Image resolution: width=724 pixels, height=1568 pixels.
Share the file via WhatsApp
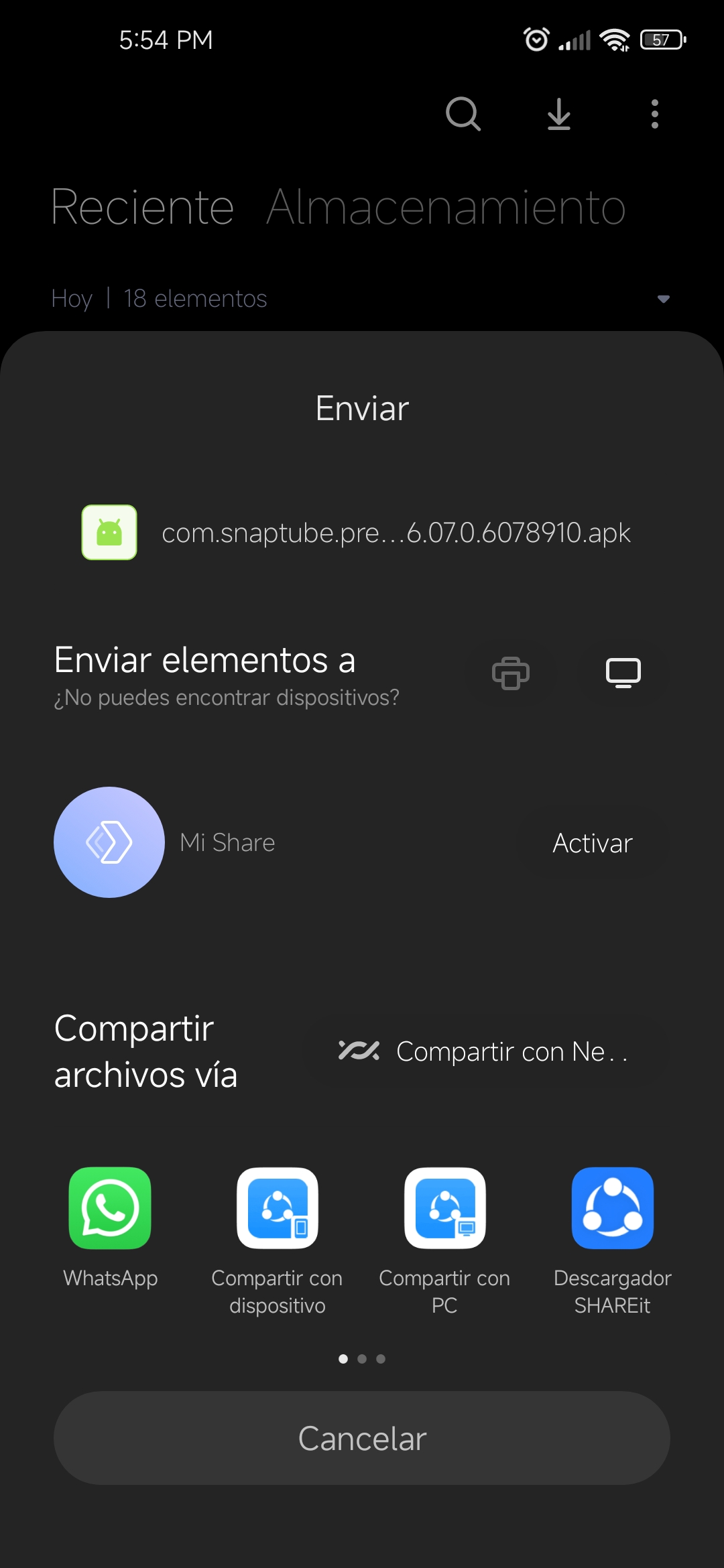click(111, 1228)
